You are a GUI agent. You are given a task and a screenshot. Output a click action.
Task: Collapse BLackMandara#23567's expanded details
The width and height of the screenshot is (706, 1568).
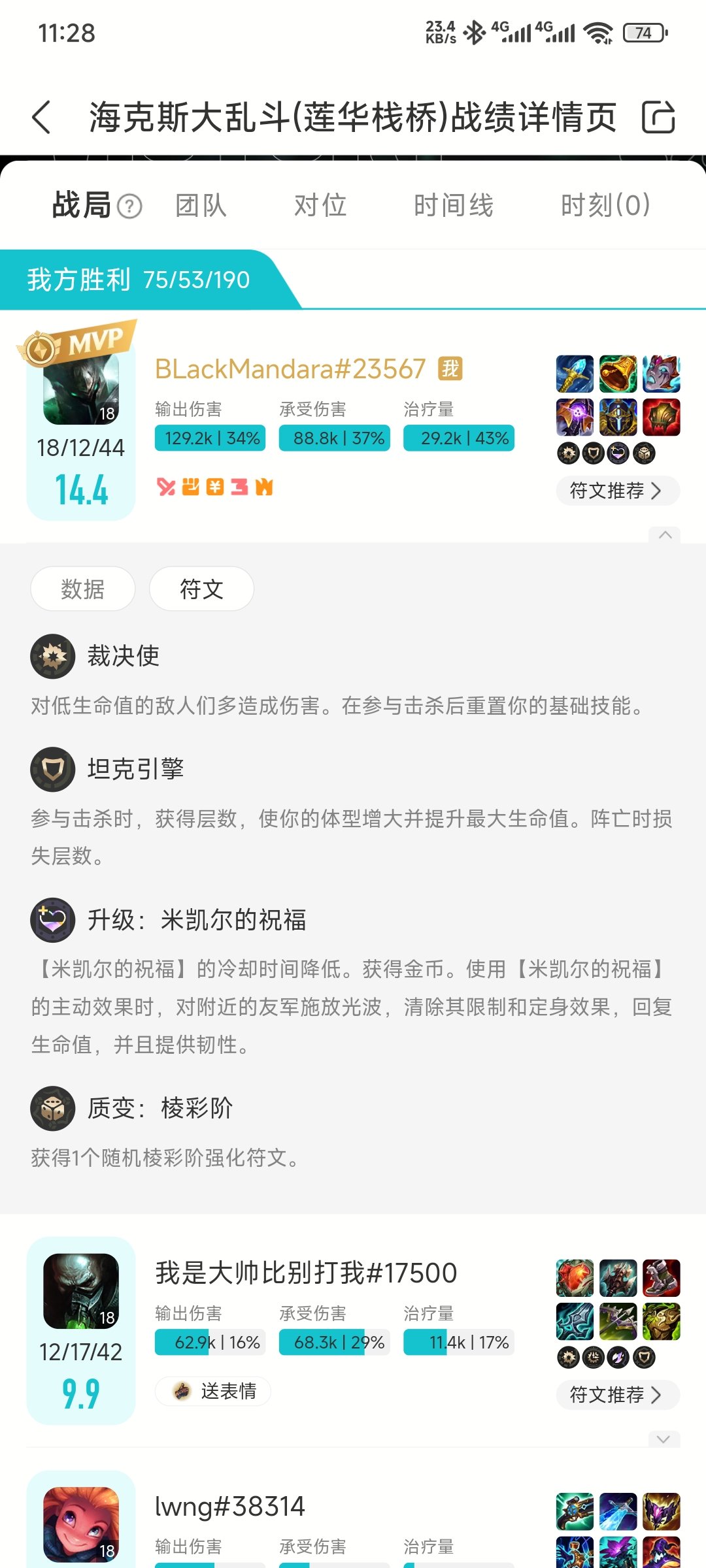[665, 535]
